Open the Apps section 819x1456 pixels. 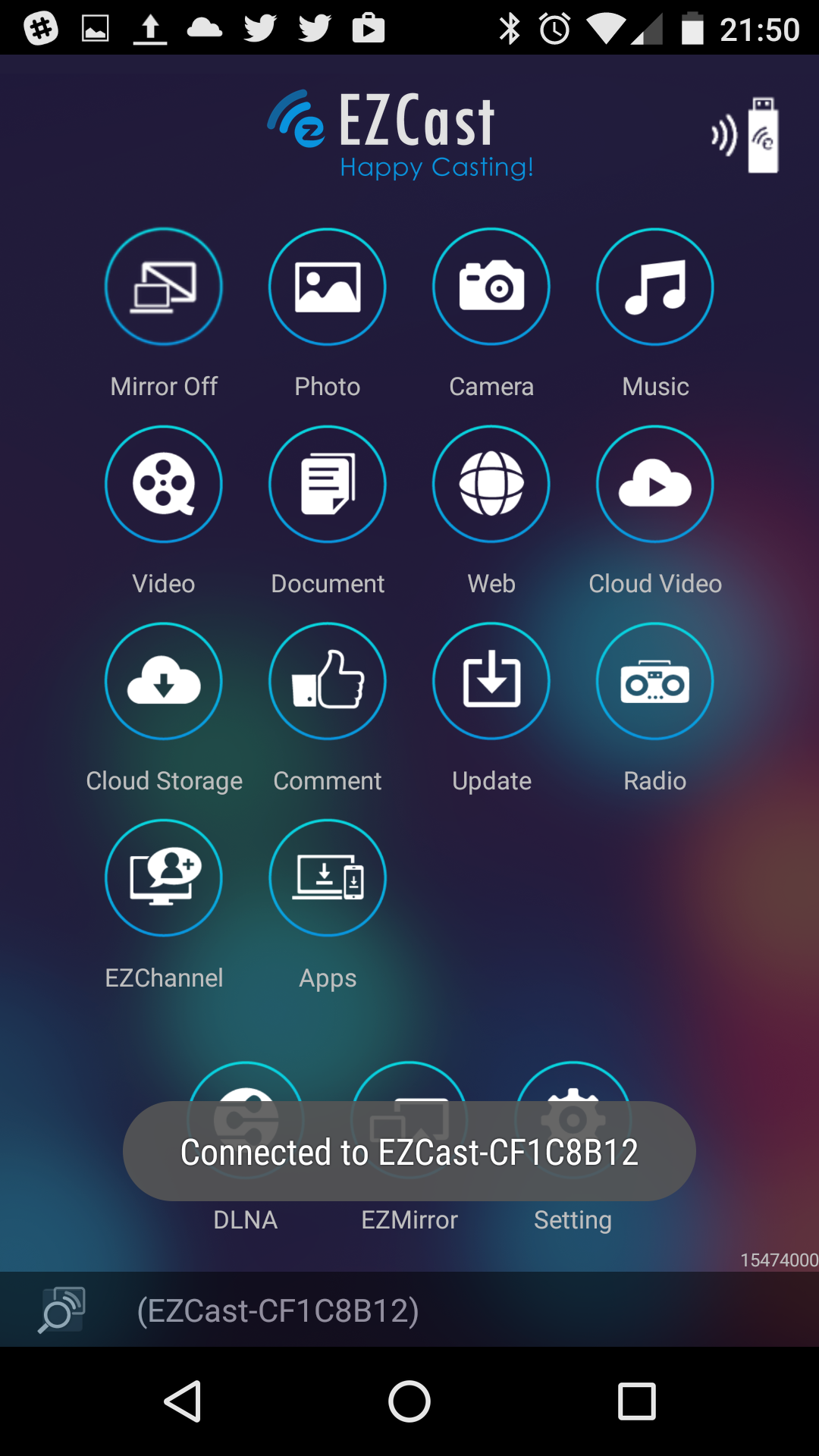pos(328,878)
